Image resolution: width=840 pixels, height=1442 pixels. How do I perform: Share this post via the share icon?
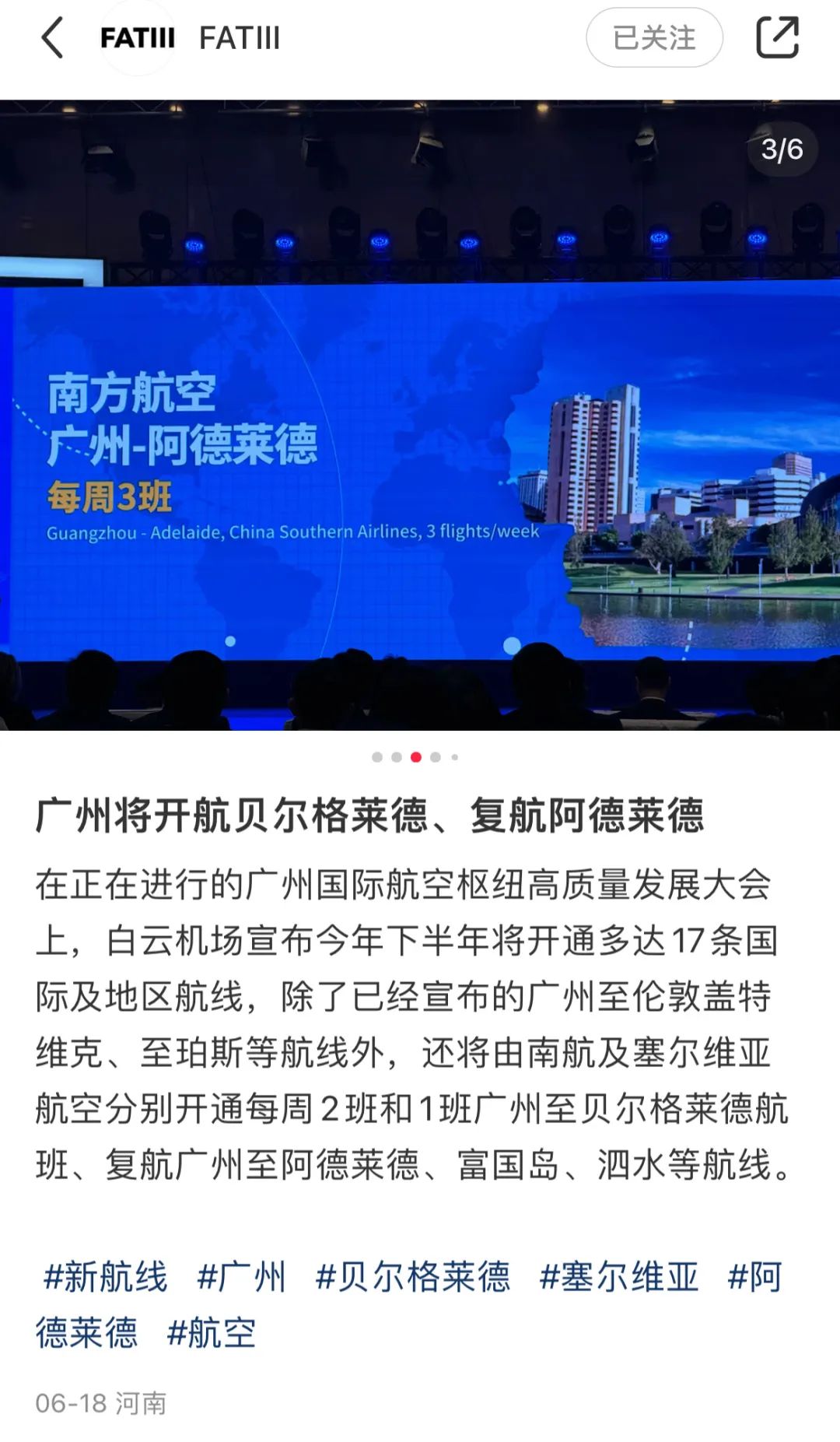[777, 37]
